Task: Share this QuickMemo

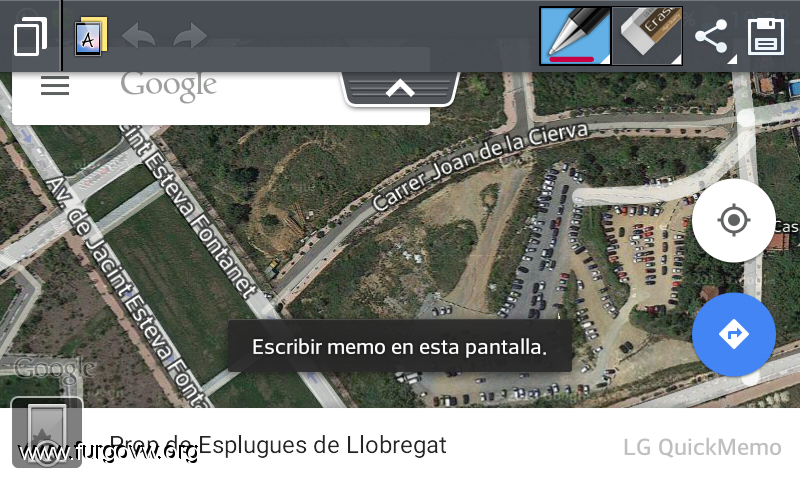Action: click(x=711, y=38)
